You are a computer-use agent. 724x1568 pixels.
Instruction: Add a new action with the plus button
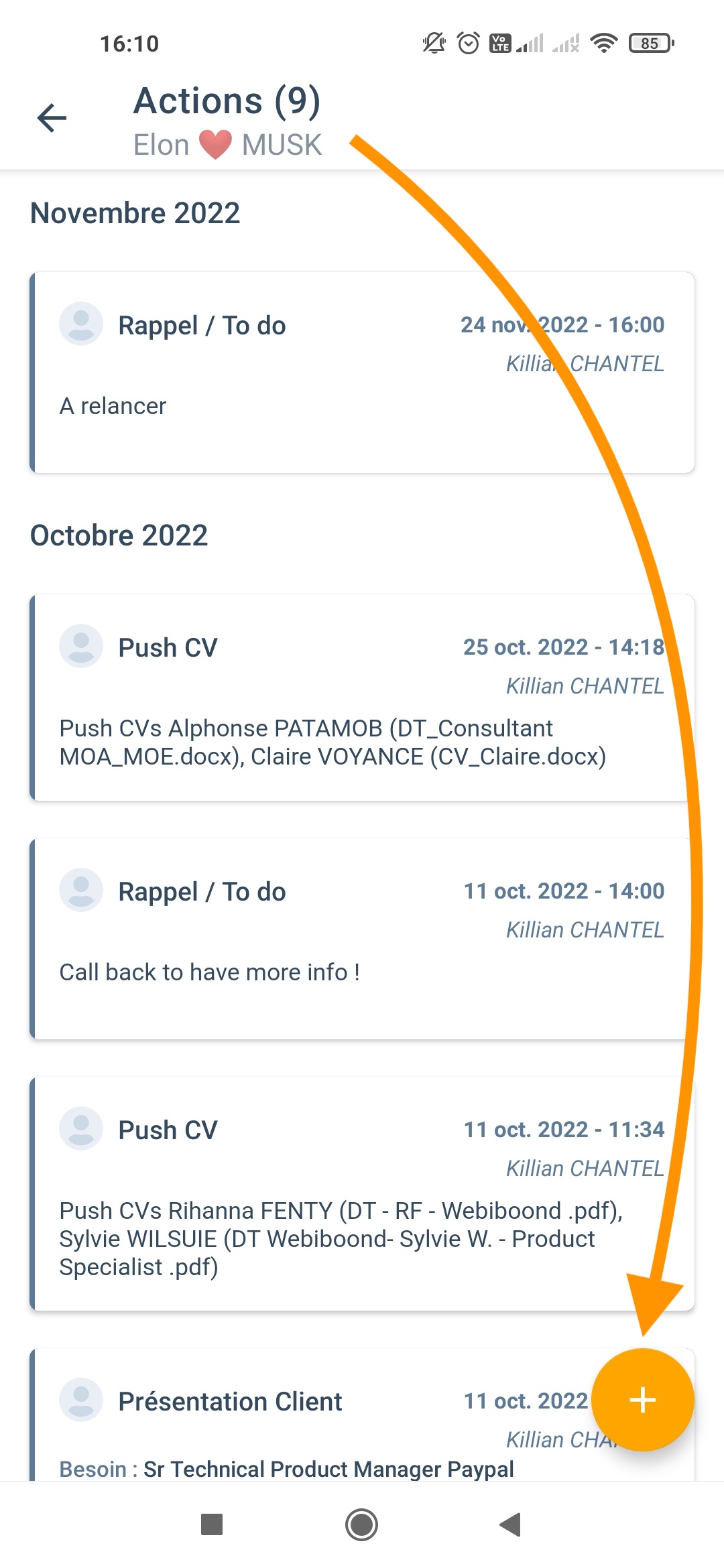point(643,1400)
